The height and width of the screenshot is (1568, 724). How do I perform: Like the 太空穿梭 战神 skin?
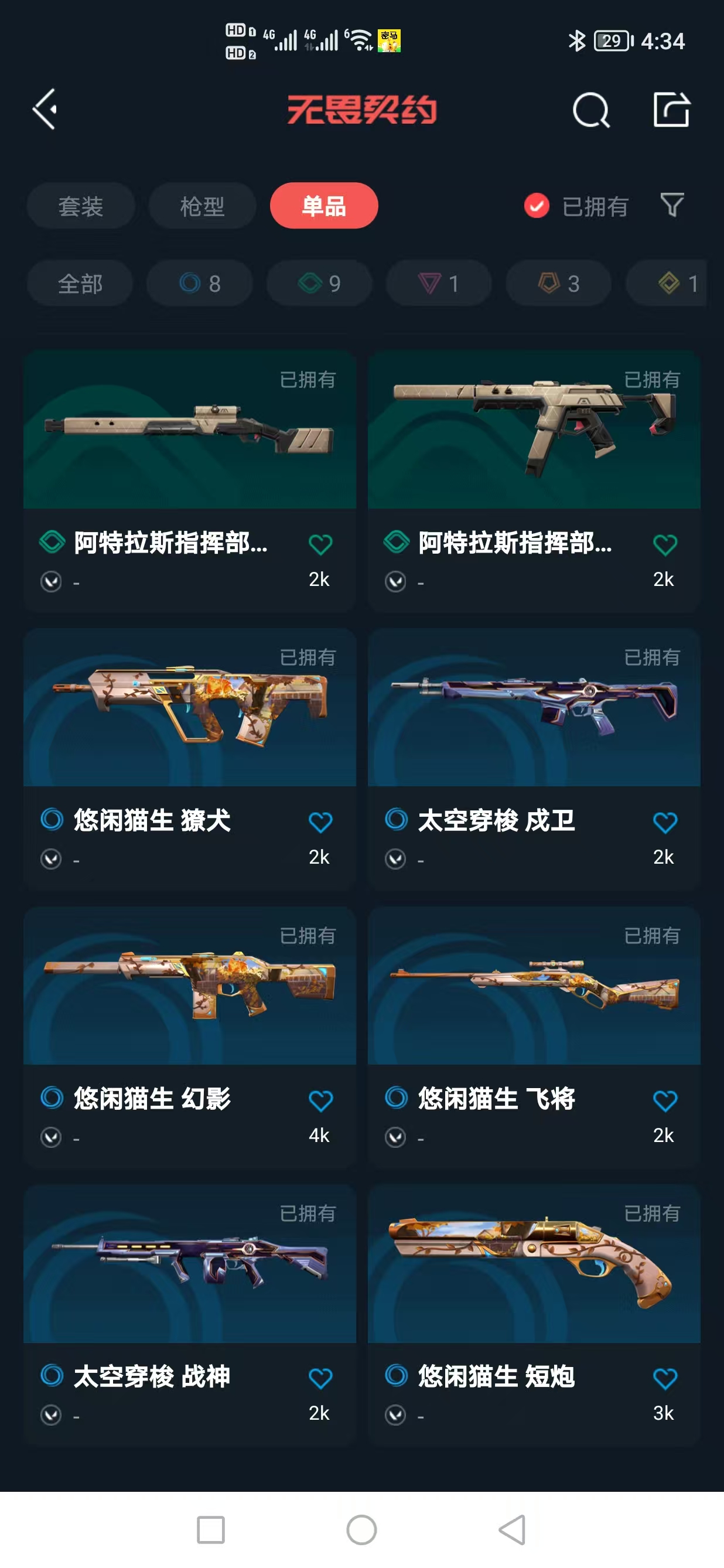pyautogui.click(x=320, y=1379)
